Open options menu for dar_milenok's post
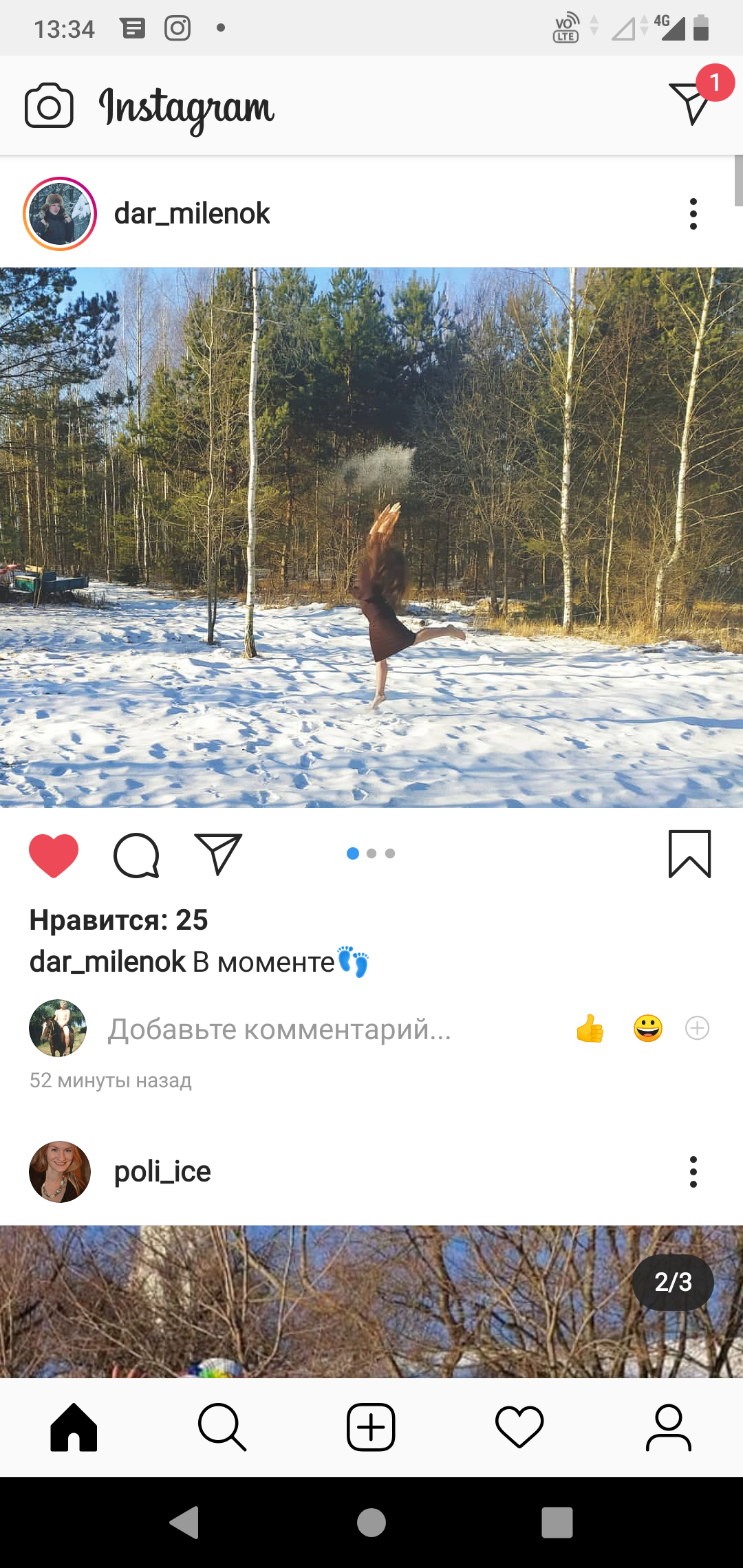743x1568 pixels. pos(693,214)
